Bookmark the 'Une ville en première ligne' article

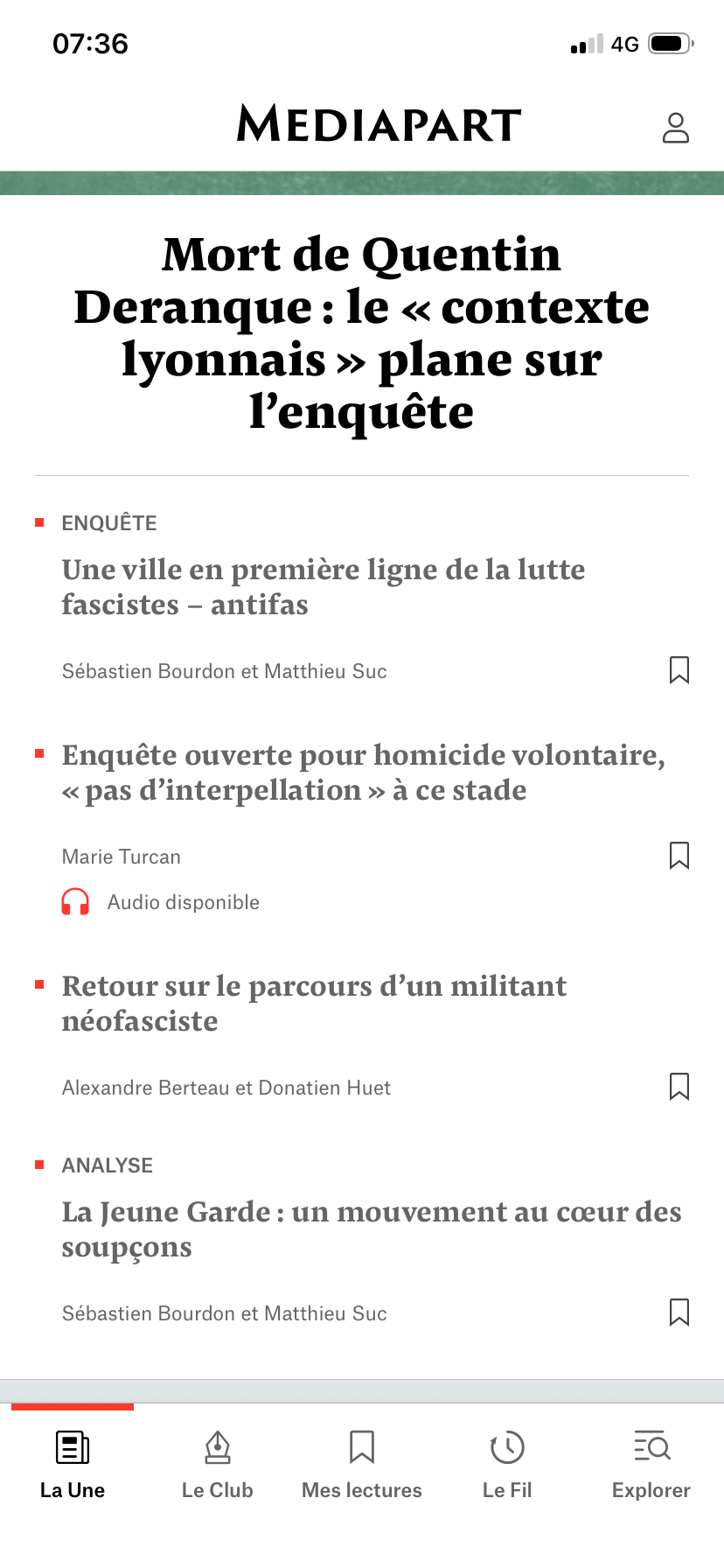[679, 670]
